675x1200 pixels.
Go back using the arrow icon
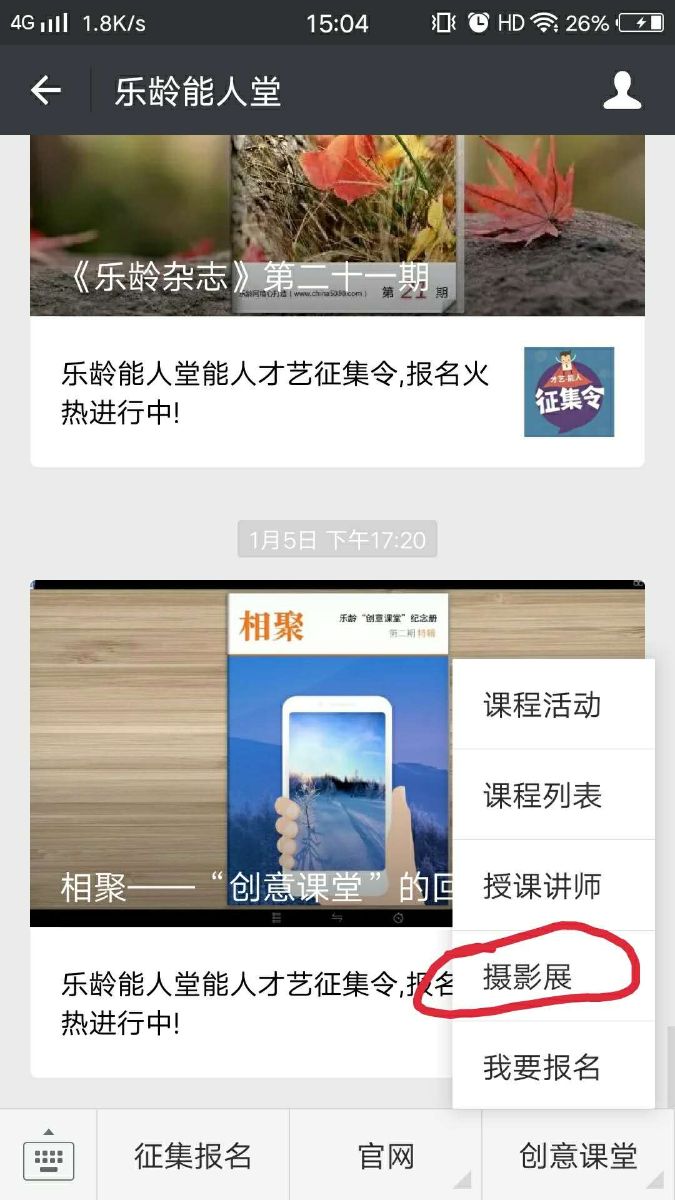[x=46, y=91]
